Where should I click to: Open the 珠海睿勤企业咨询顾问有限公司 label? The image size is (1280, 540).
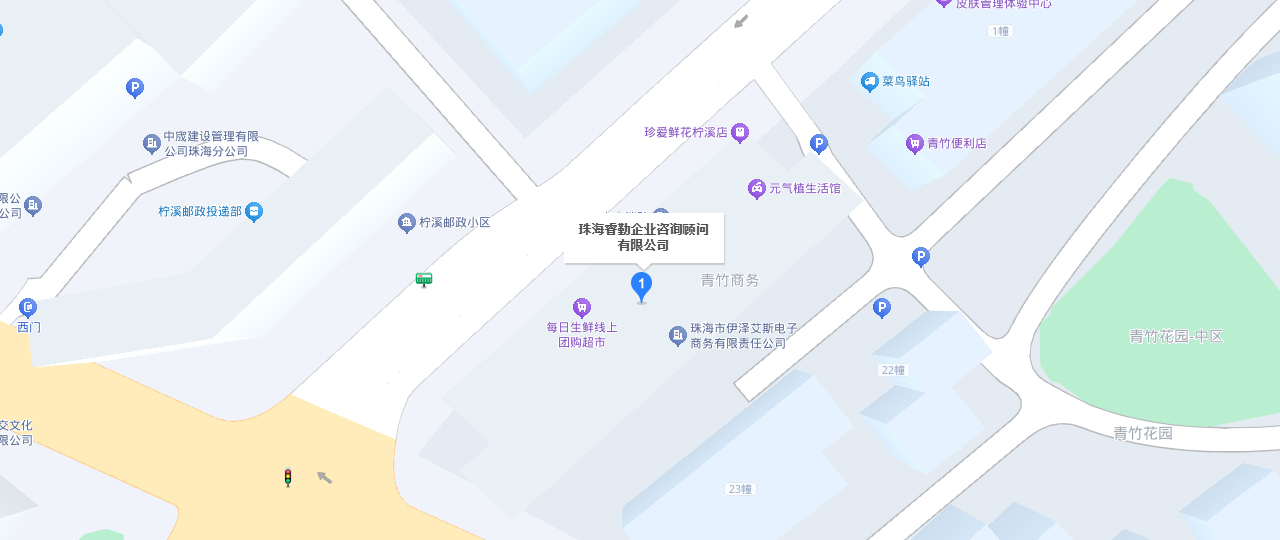click(x=643, y=237)
